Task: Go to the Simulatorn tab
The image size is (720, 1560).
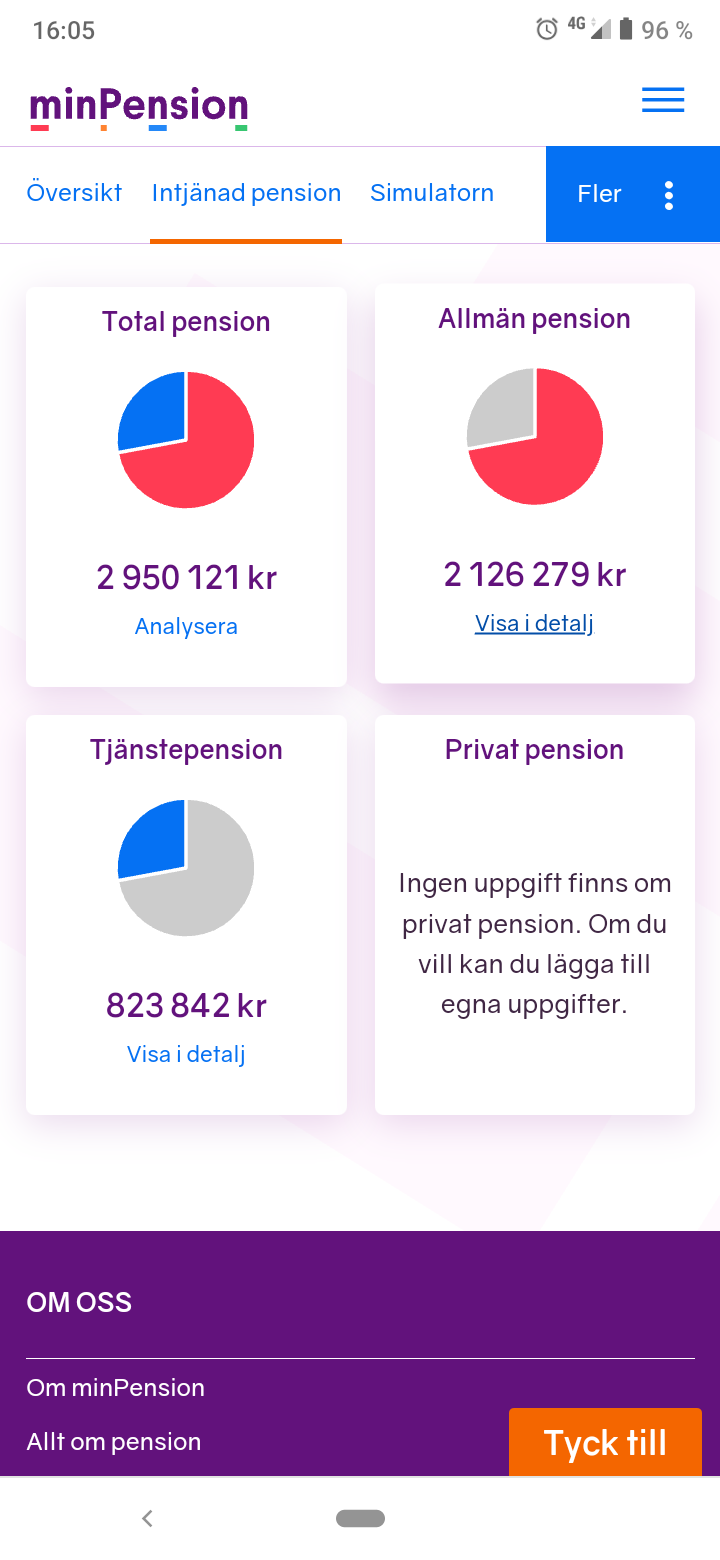Action: click(x=432, y=193)
